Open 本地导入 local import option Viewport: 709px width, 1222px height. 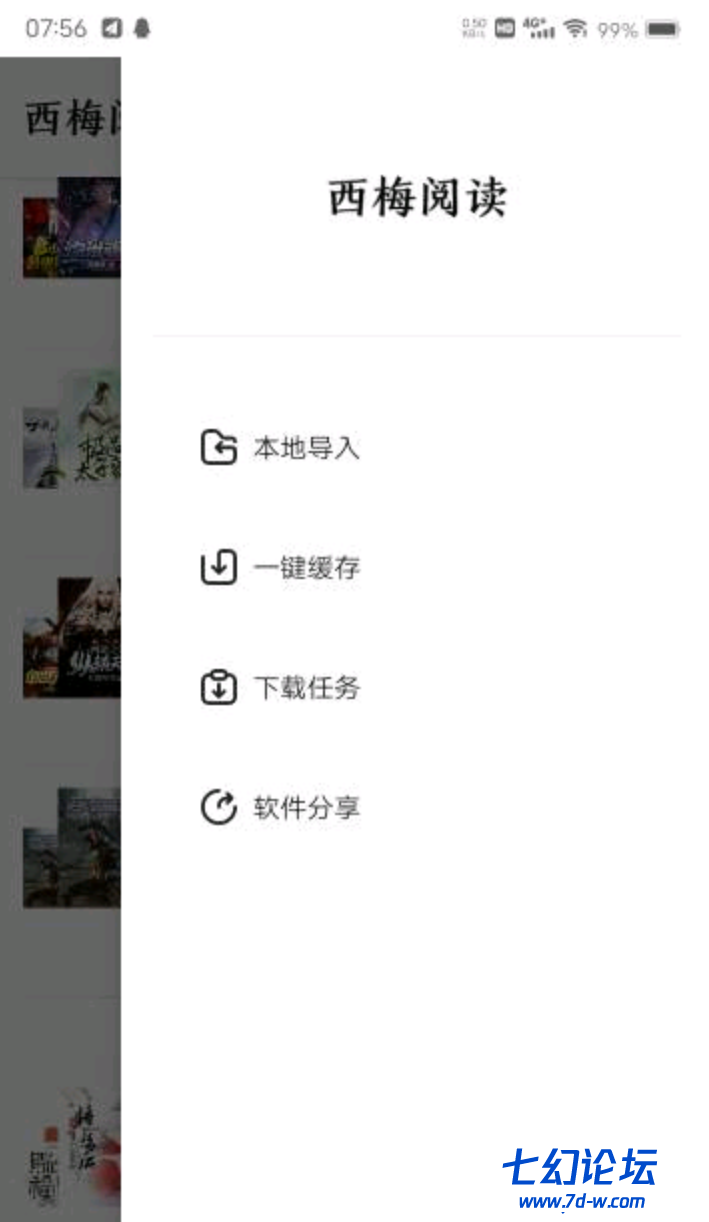(x=281, y=448)
